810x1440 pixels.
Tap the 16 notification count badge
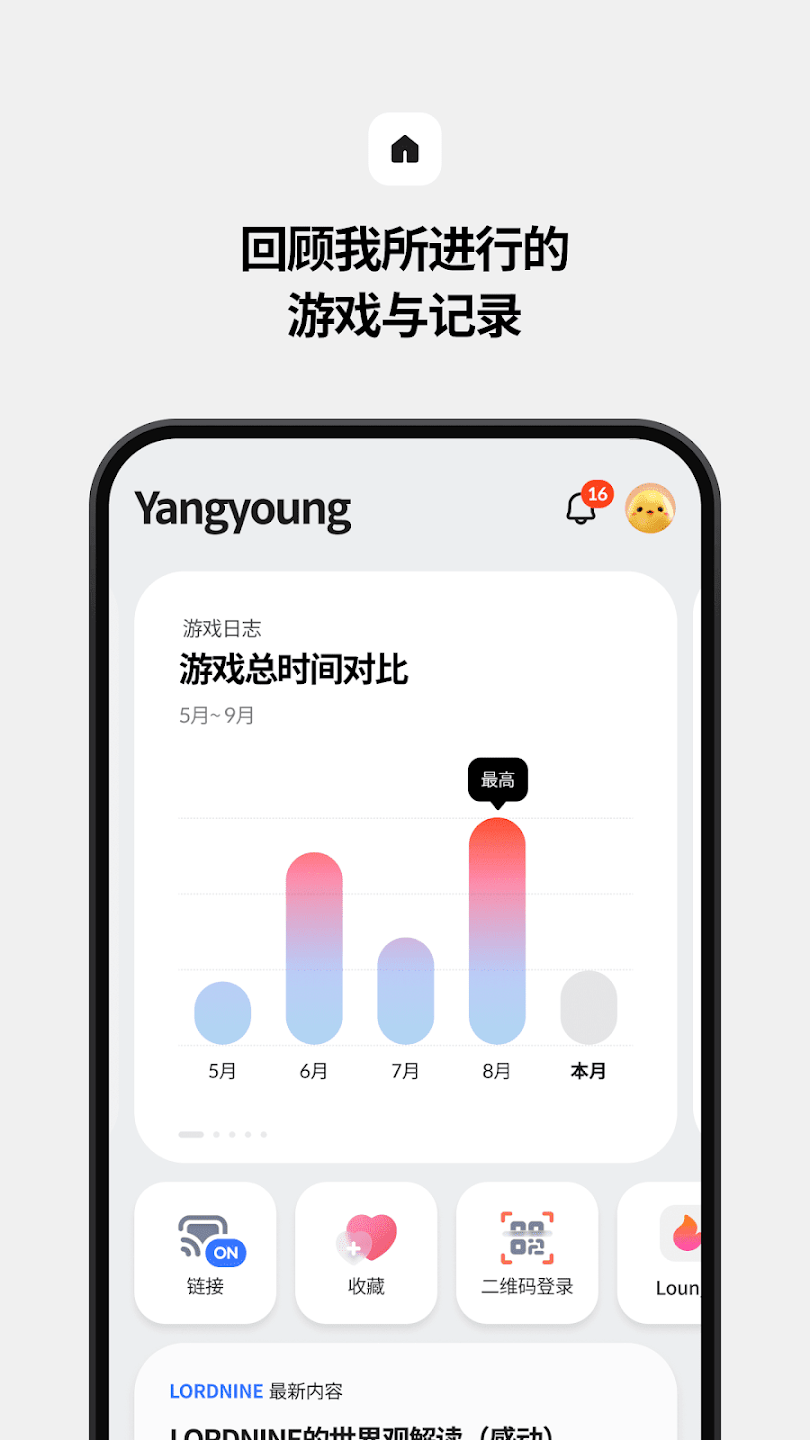tap(599, 493)
